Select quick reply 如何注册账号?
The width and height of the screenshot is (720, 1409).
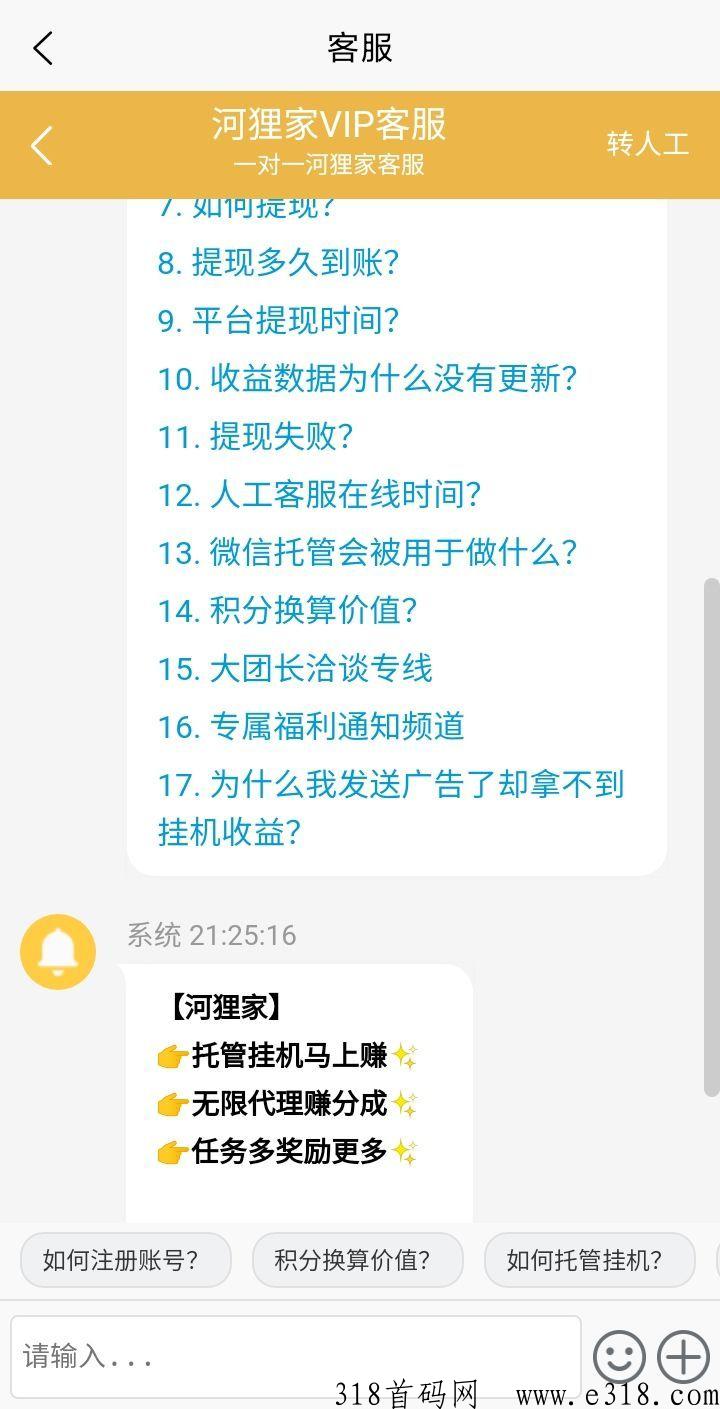click(x=125, y=1260)
